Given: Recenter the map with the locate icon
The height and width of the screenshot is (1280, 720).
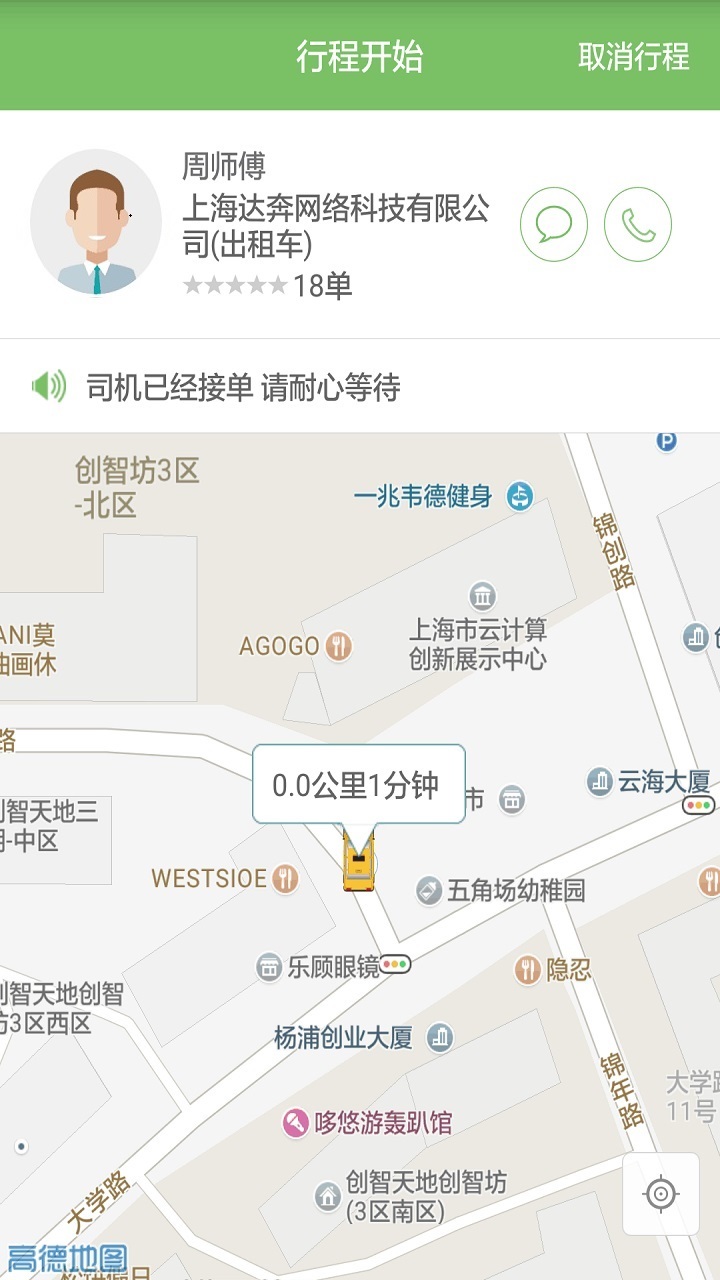Looking at the screenshot, I should point(659,1194).
